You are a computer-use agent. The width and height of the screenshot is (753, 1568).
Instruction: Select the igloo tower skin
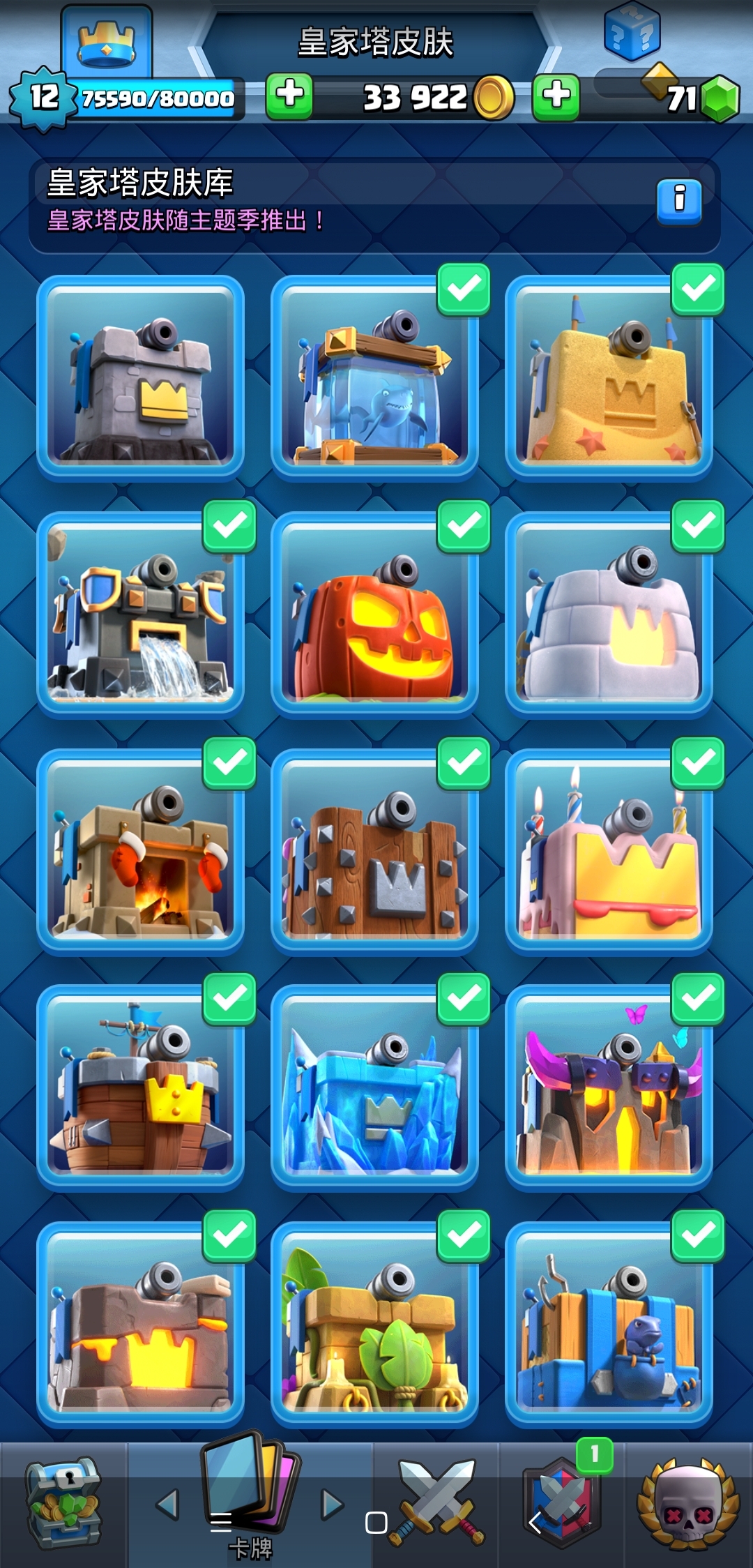[609, 614]
